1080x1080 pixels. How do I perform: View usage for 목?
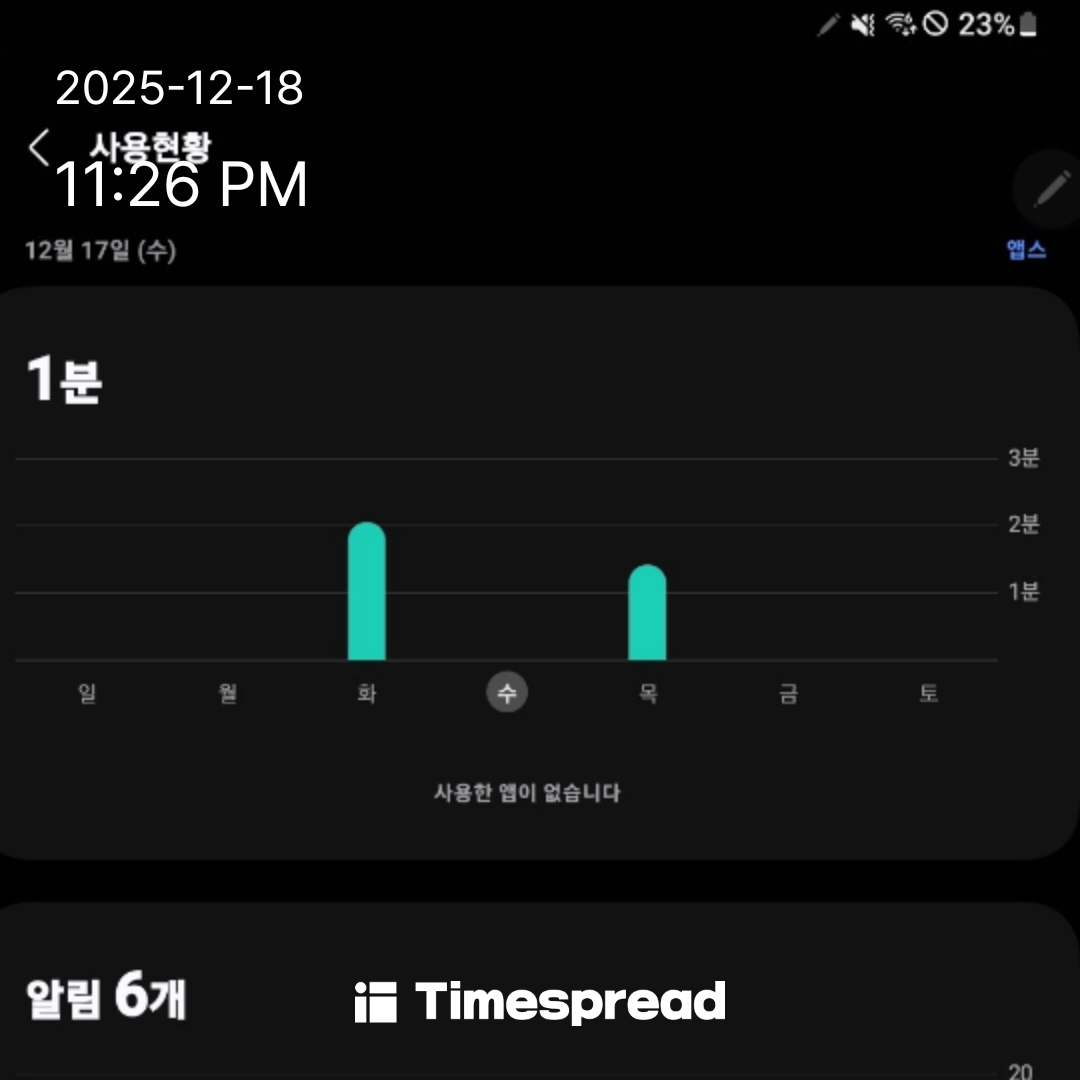[647, 693]
